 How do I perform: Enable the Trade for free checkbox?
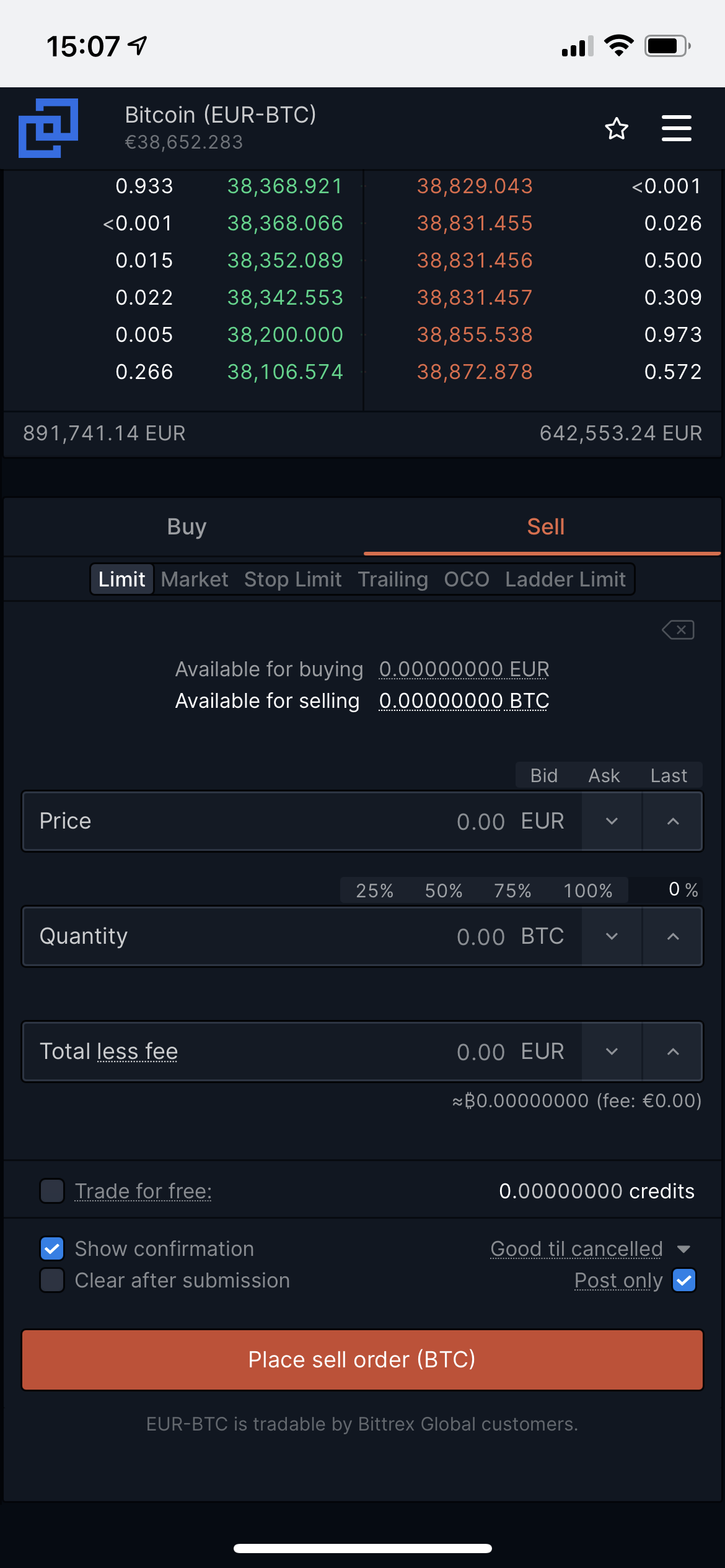point(52,1190)
